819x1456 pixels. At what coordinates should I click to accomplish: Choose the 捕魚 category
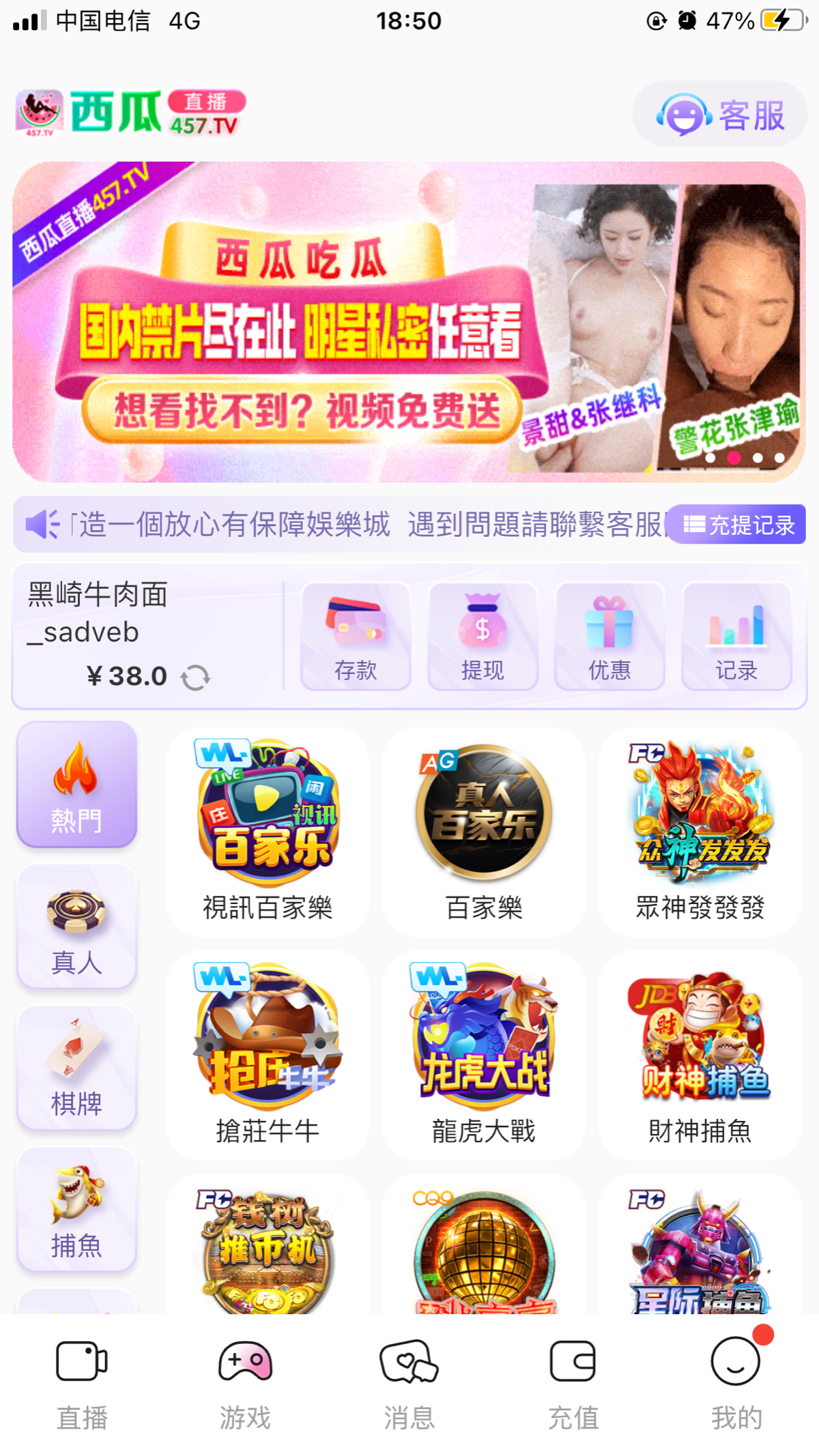[76, 1210]
